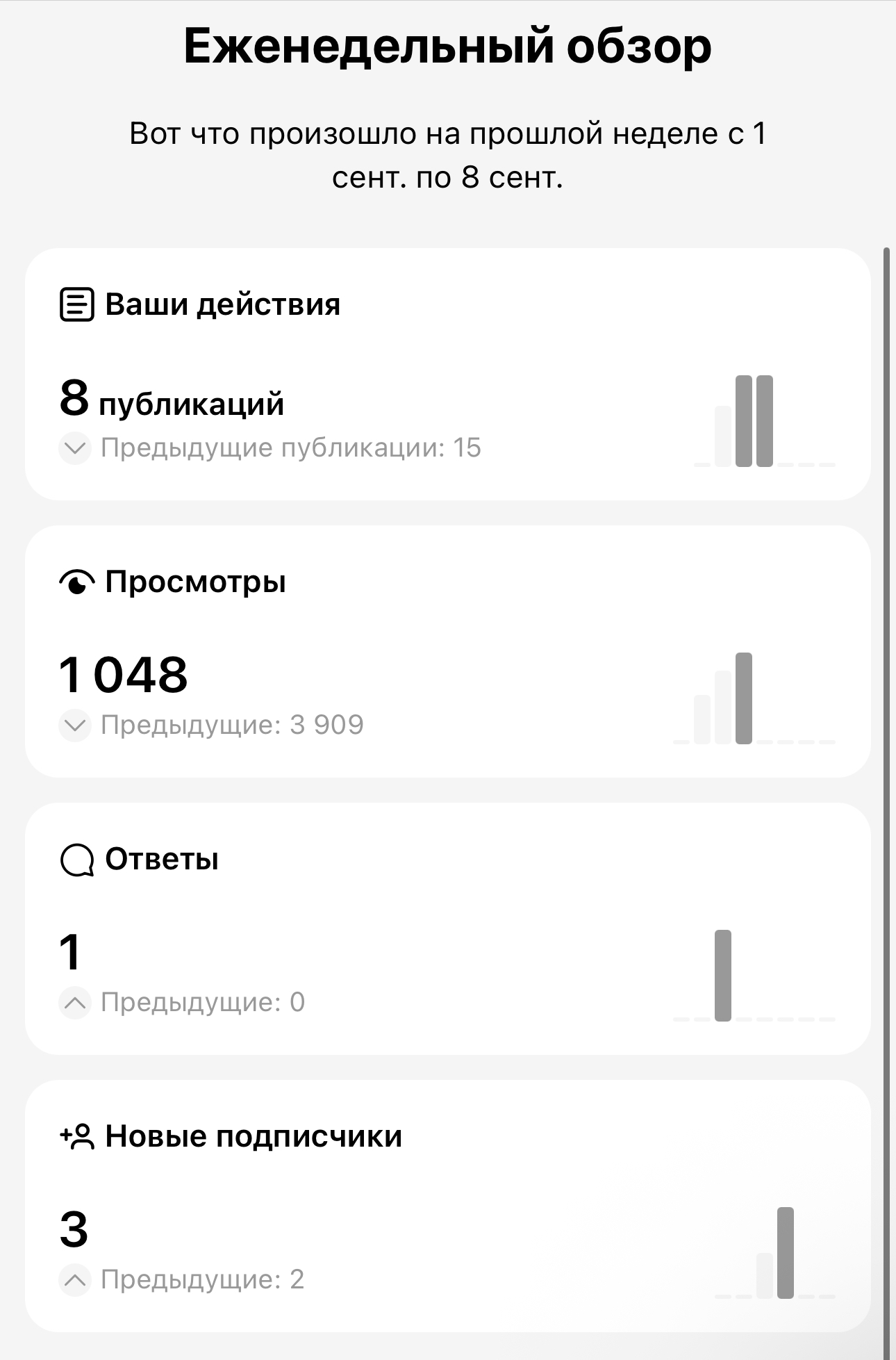Open the Просмотры views card

[x=447, y=651]
